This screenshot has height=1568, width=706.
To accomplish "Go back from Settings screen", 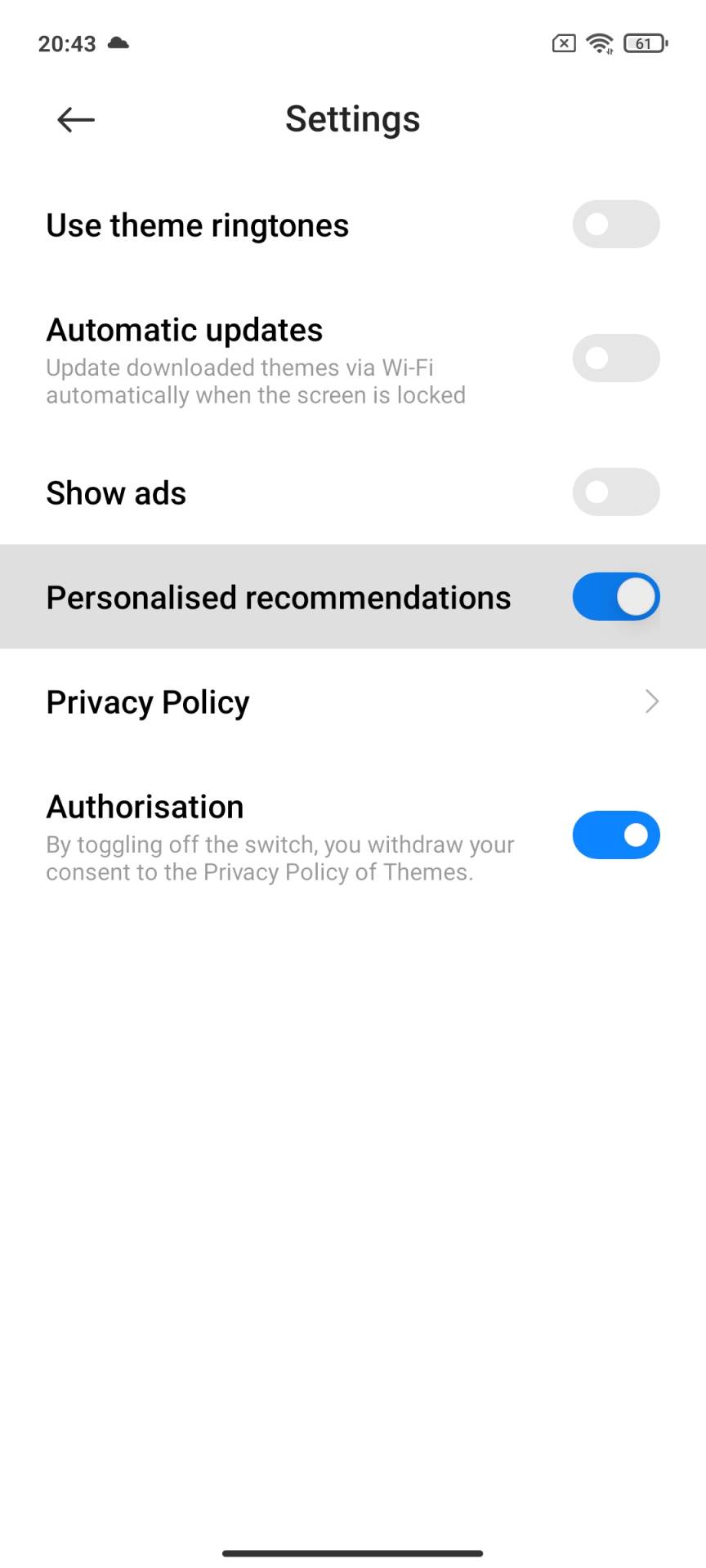I will point(76,120).
